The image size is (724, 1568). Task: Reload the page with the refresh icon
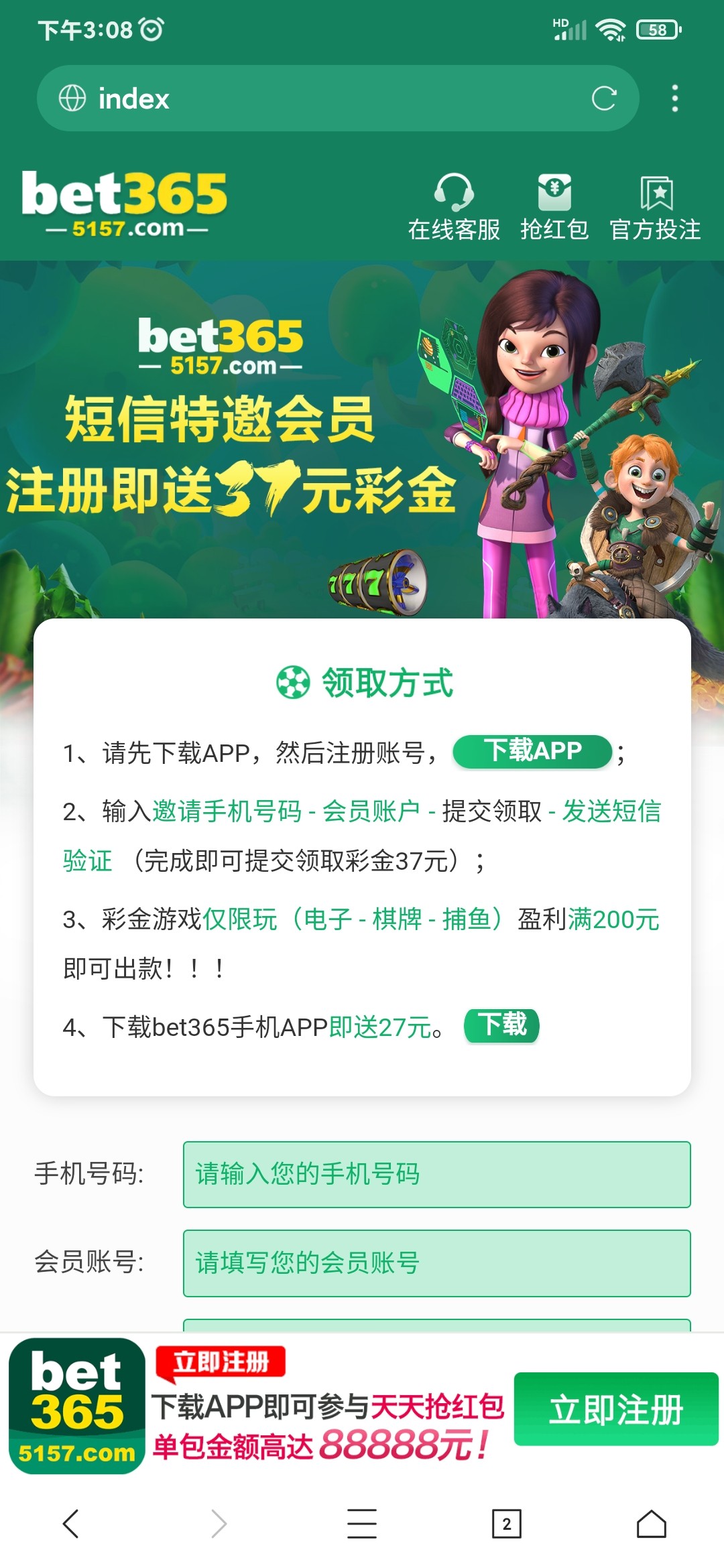607,99
